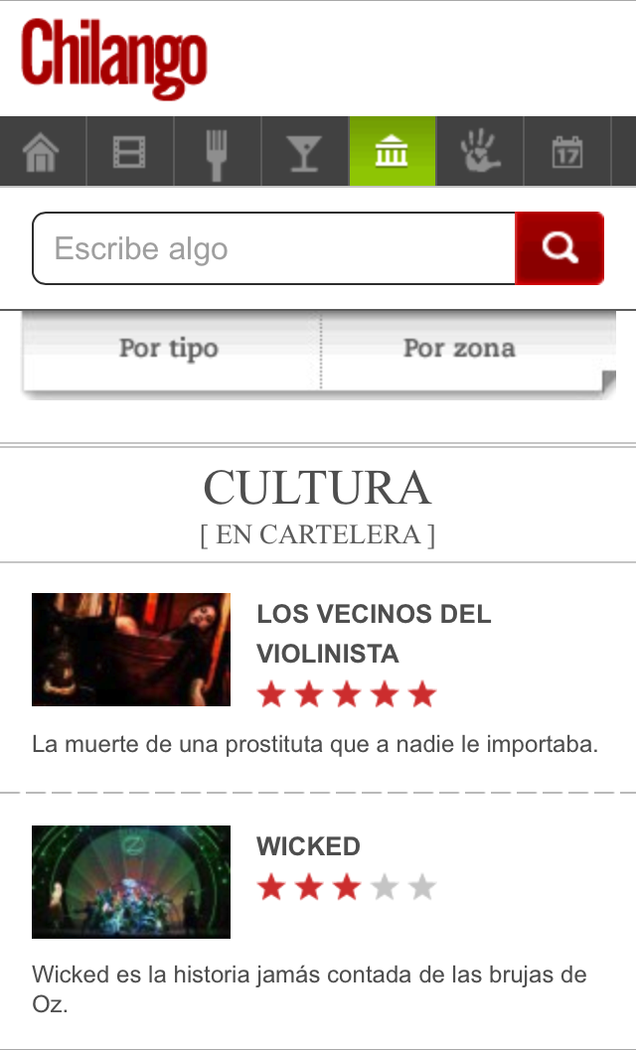Select the culture museum section
The height and width of the screenshot is (1050, 636).
392,152
